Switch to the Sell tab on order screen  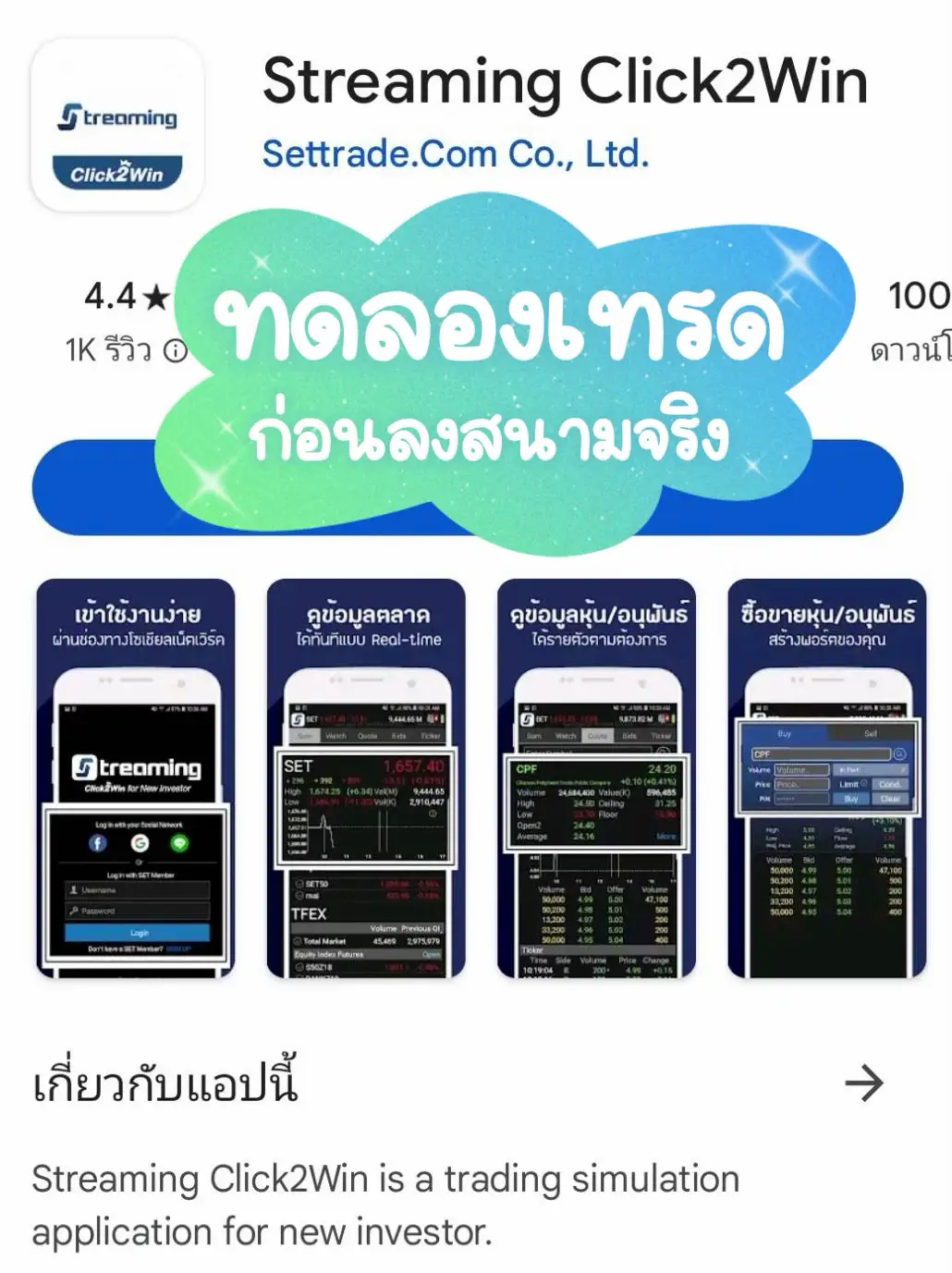coord(872,734)
